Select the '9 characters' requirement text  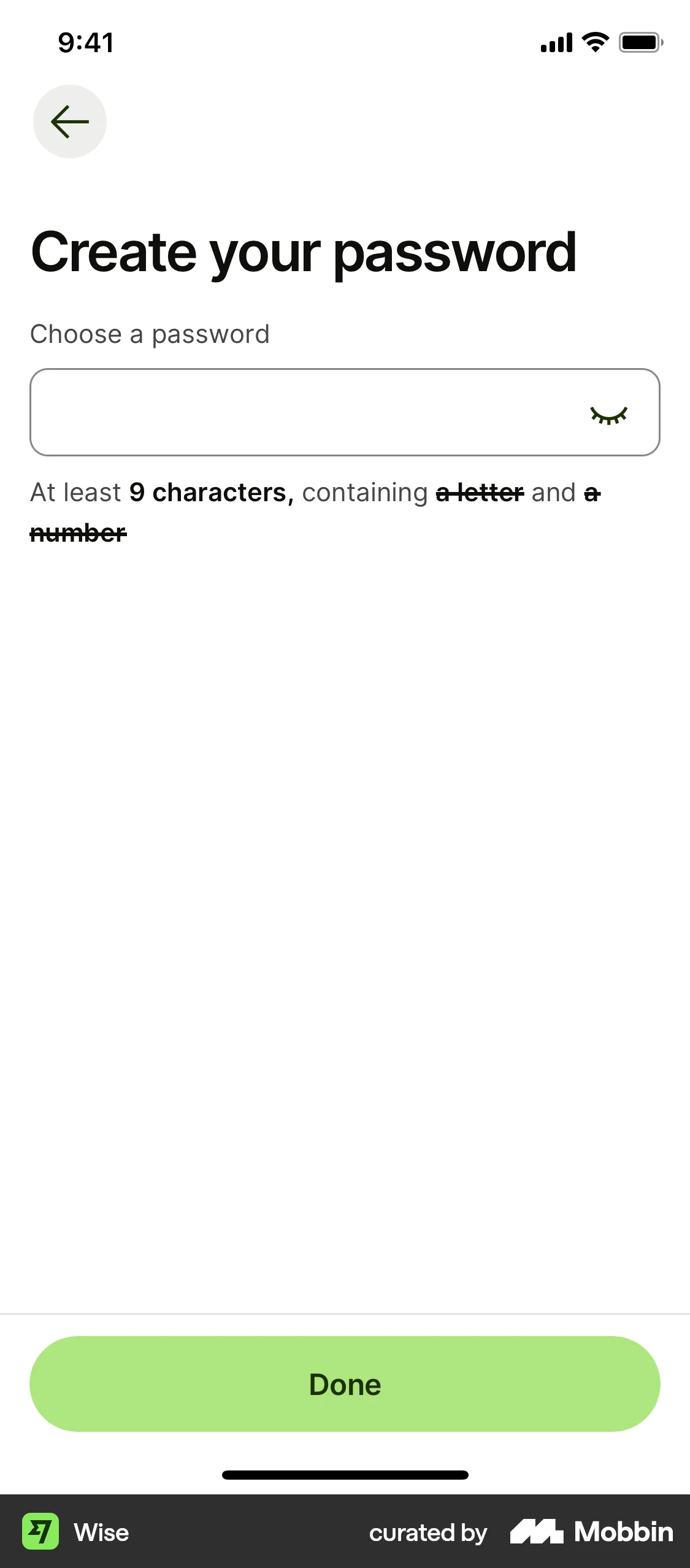point(208,492)
